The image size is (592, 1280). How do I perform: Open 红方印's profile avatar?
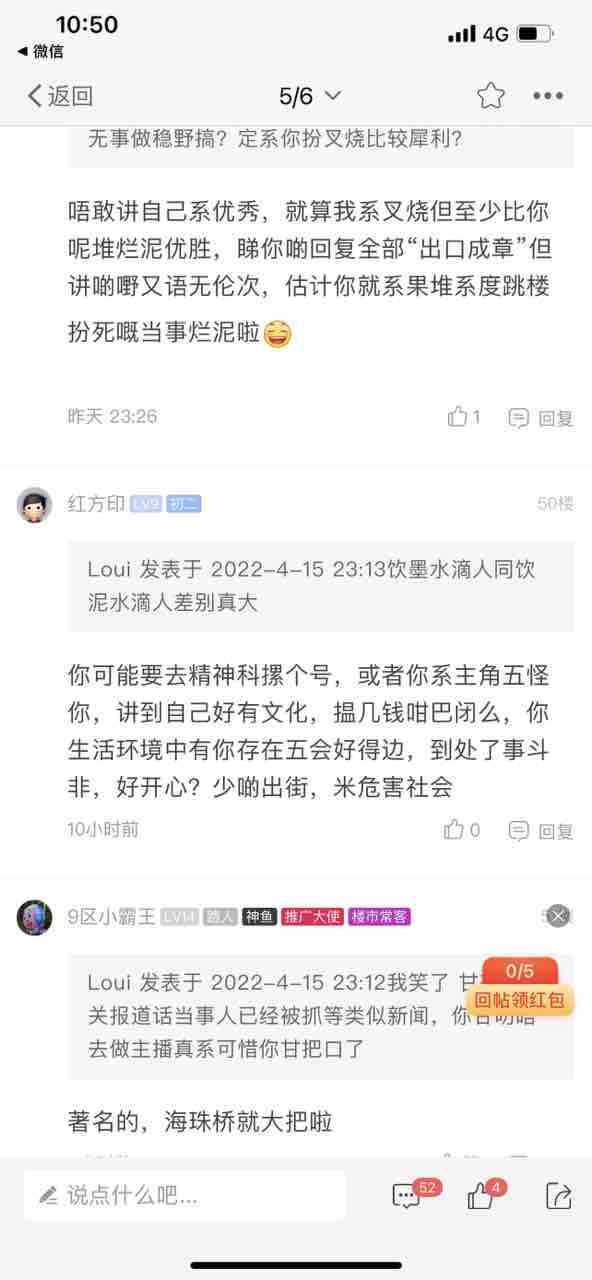pyautogui.click(x=34, y=504)
